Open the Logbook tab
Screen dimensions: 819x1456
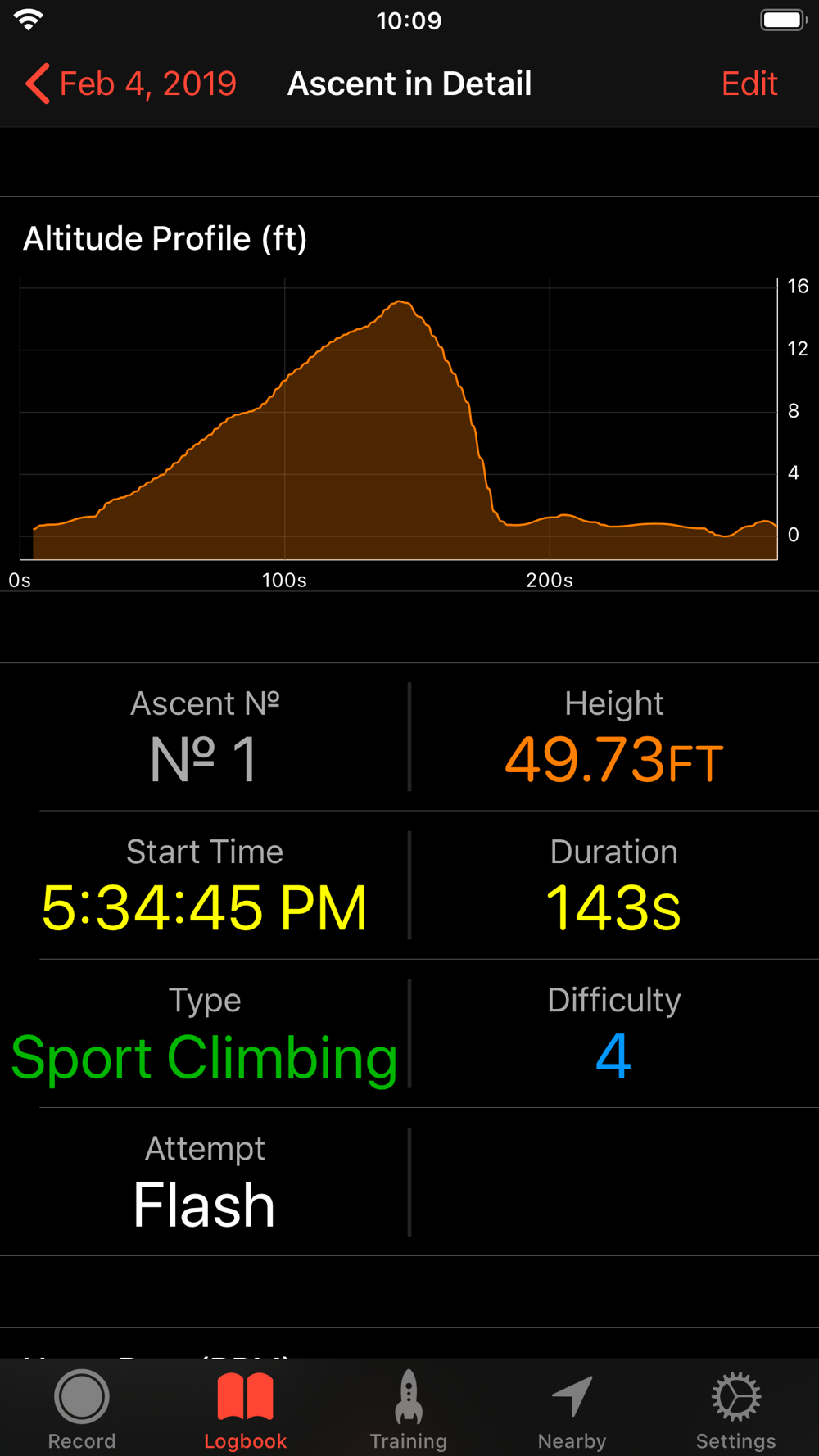245,1410
